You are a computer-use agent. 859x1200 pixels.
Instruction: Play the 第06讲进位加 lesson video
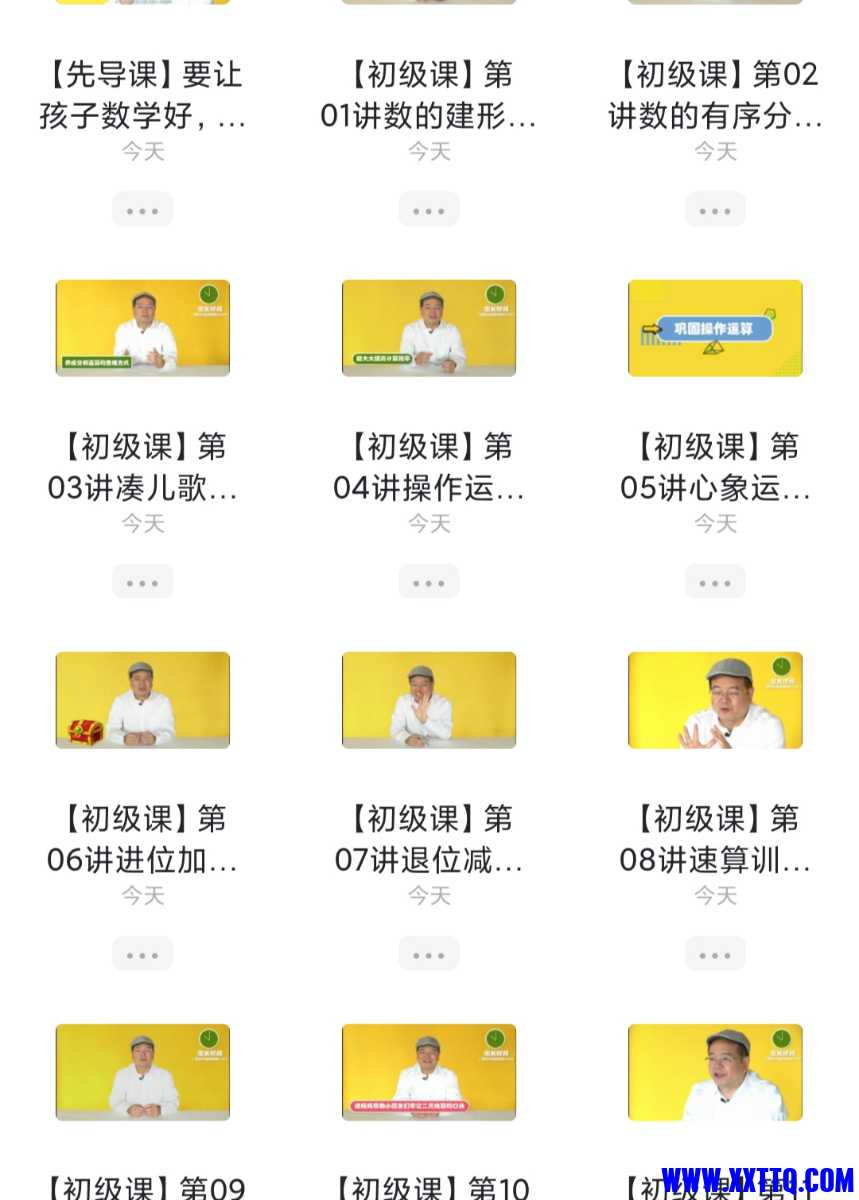(x=142, y=700)
